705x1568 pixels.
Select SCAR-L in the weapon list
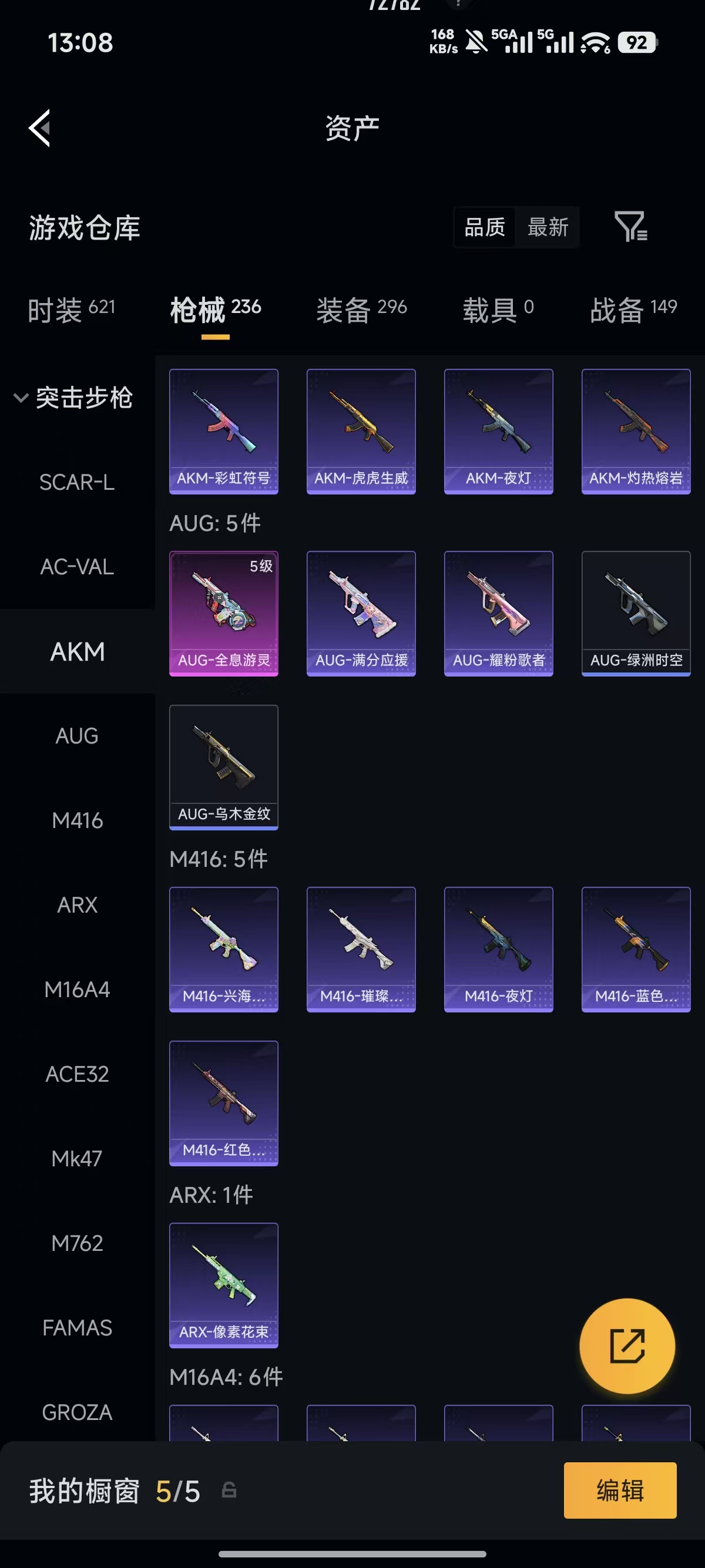click(78, 482)
